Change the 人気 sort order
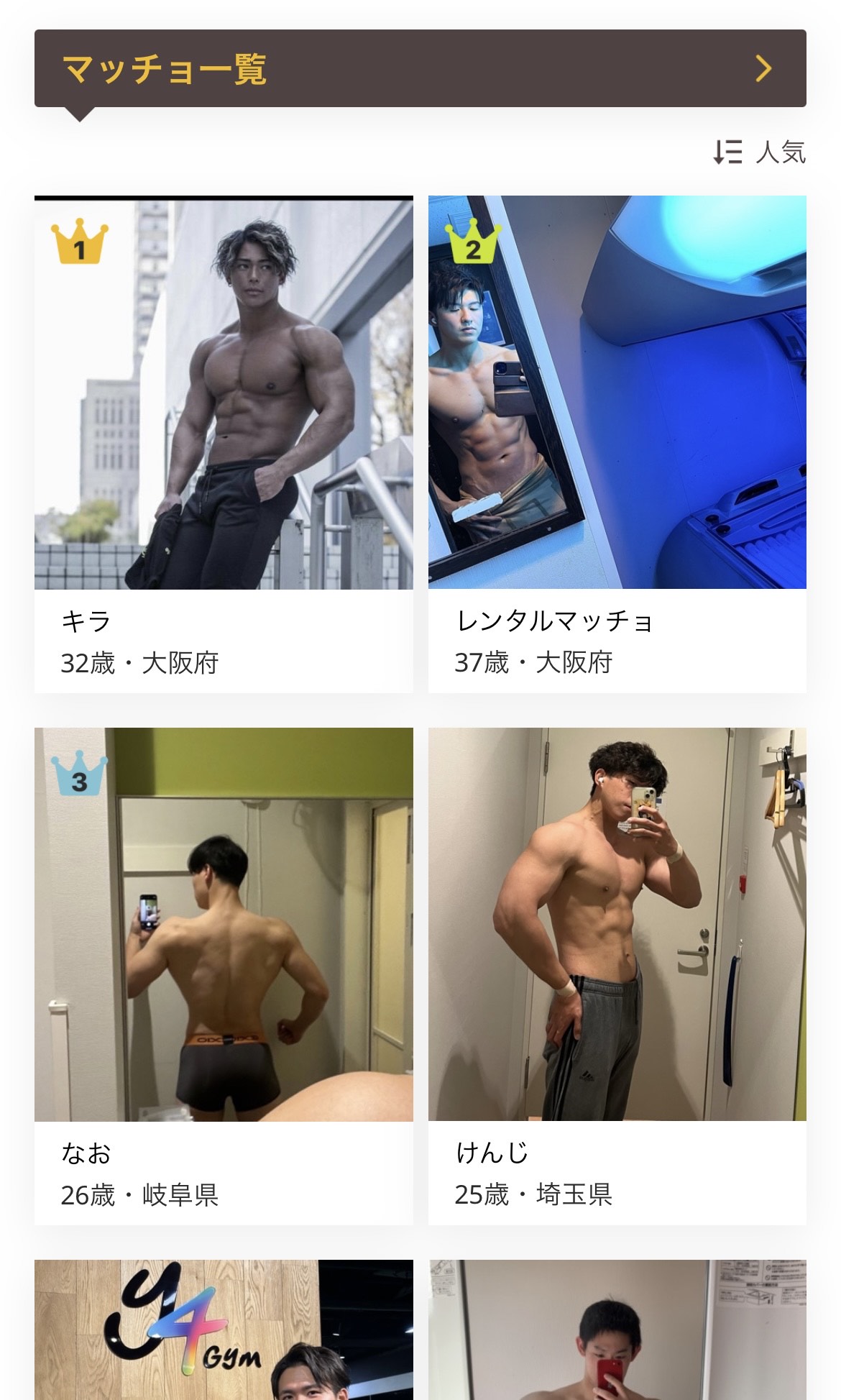The height and width of the screenshot is (1400, 841). click(x=760, y=152)
